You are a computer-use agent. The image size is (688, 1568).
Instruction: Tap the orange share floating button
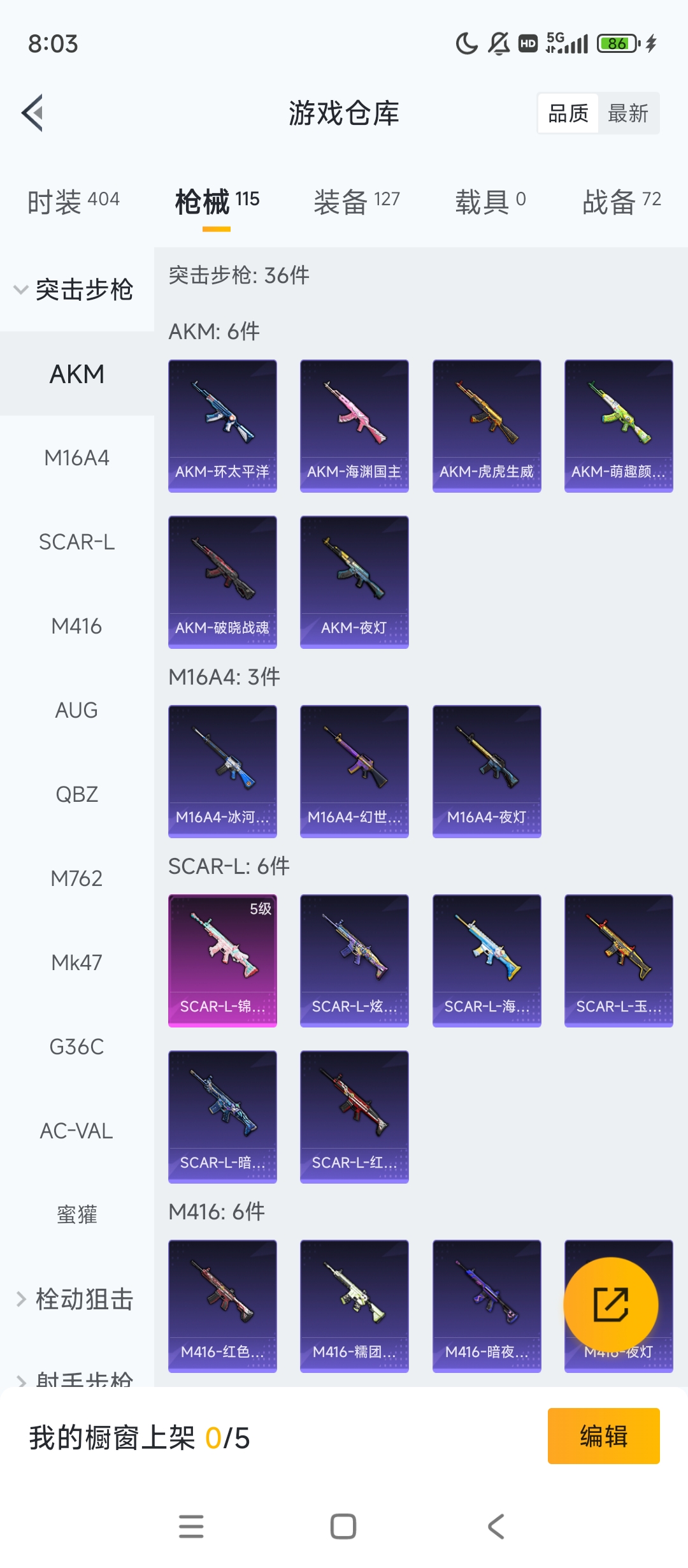[x=610, y=1304]
